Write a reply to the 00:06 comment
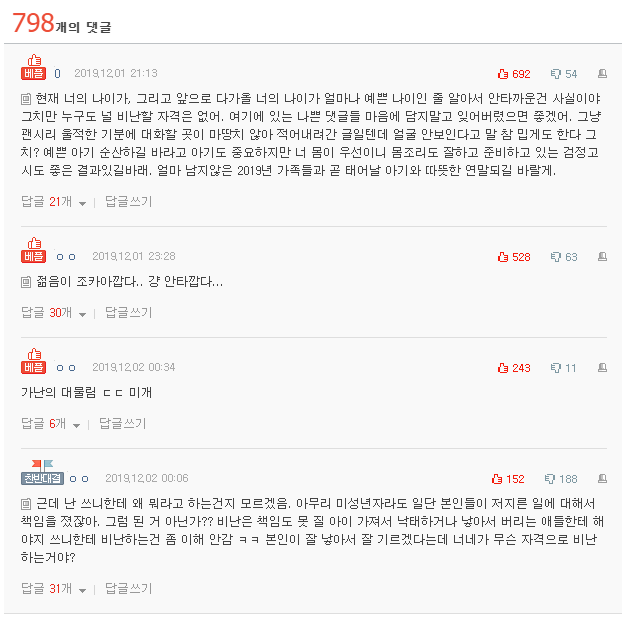Viewport: 622px width, 618px height. pos(128,590)
